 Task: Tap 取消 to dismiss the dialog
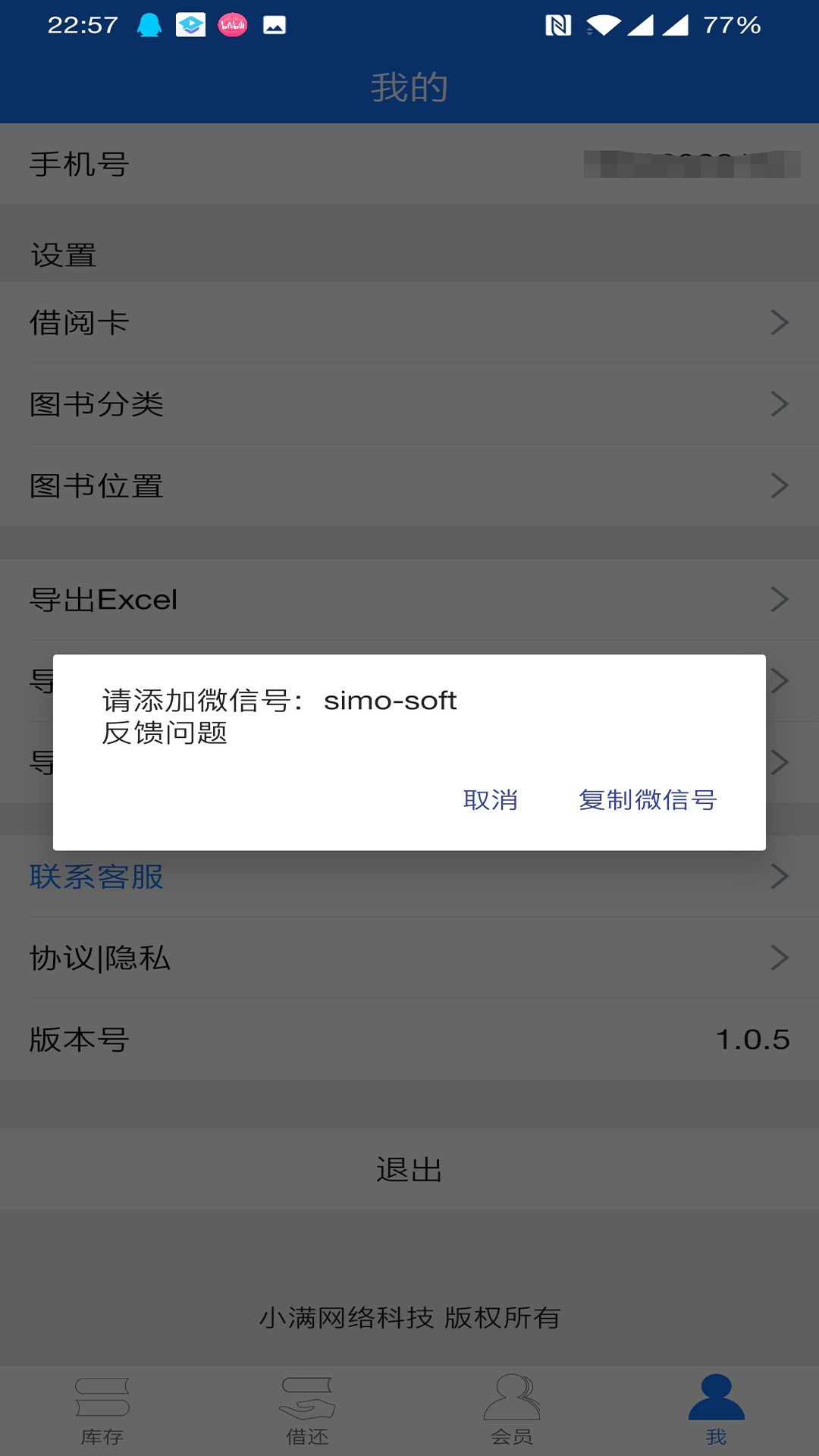coord(490,801)
